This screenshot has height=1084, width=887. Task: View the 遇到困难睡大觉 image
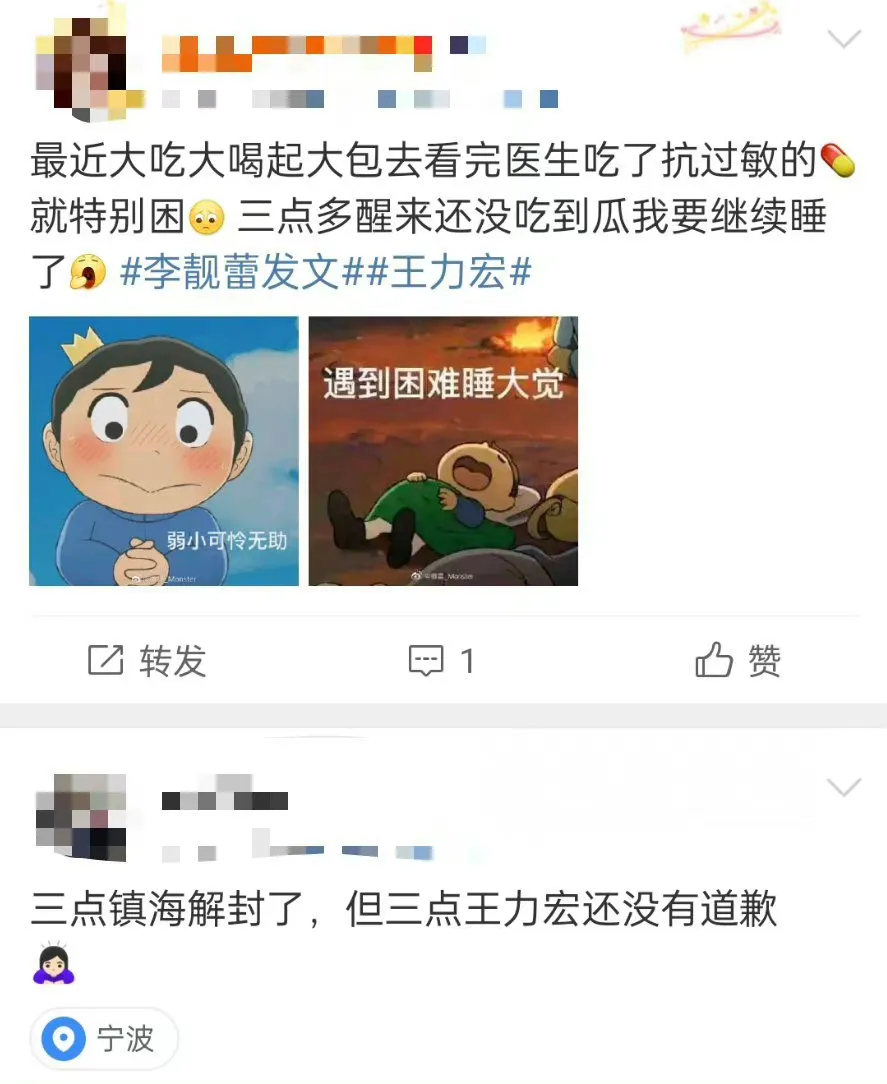coord(443,451)
